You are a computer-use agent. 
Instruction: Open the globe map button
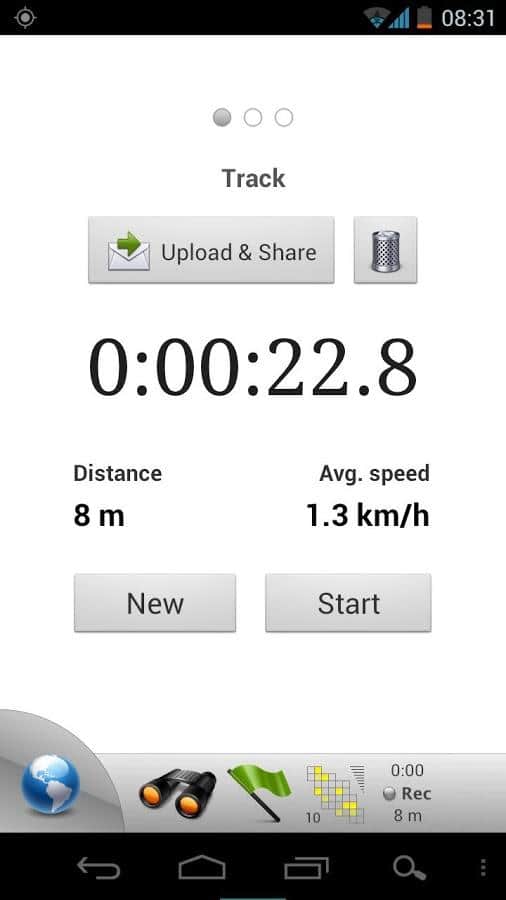tap(50, 784)
